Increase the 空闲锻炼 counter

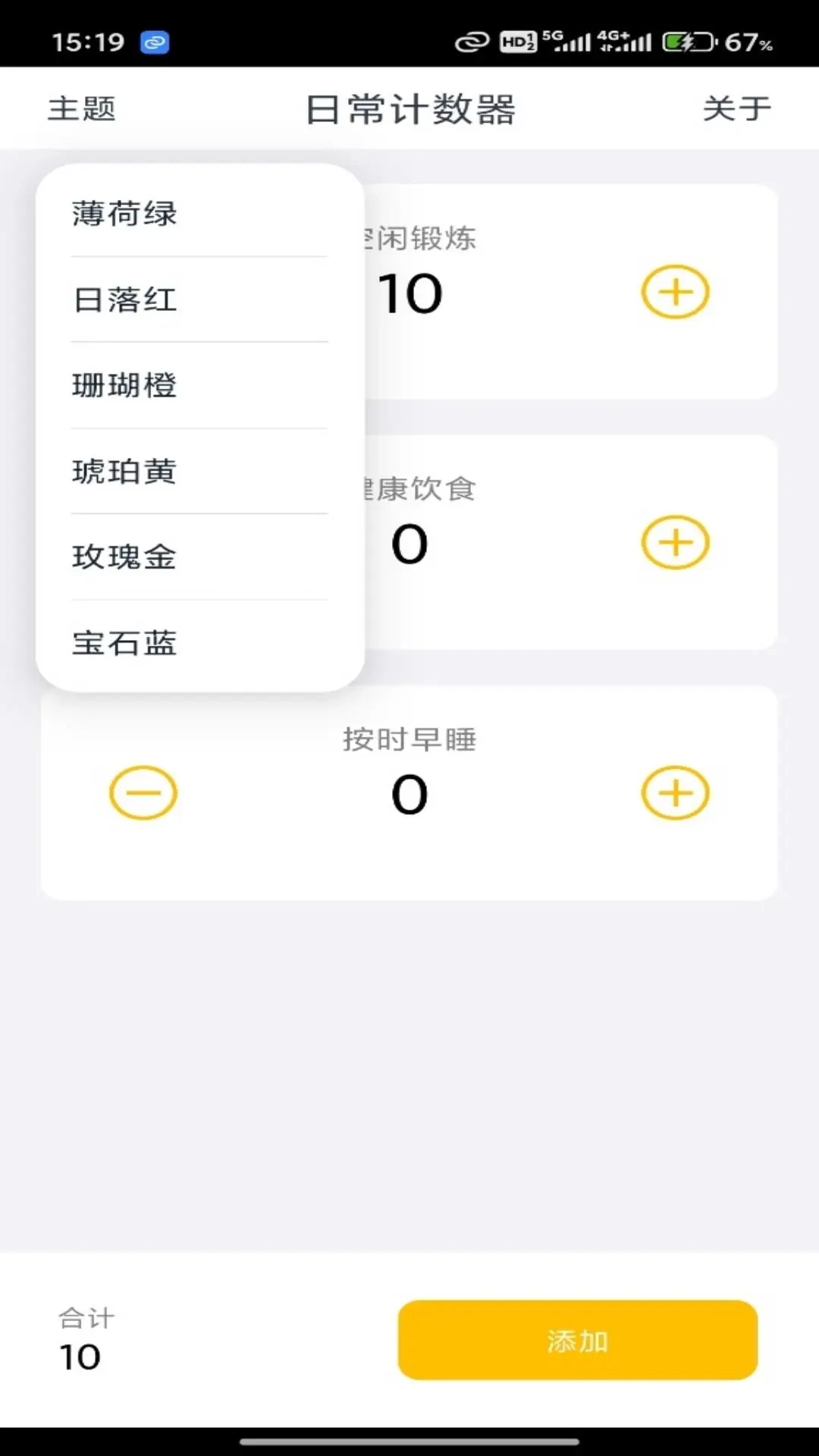click(675, 292)
